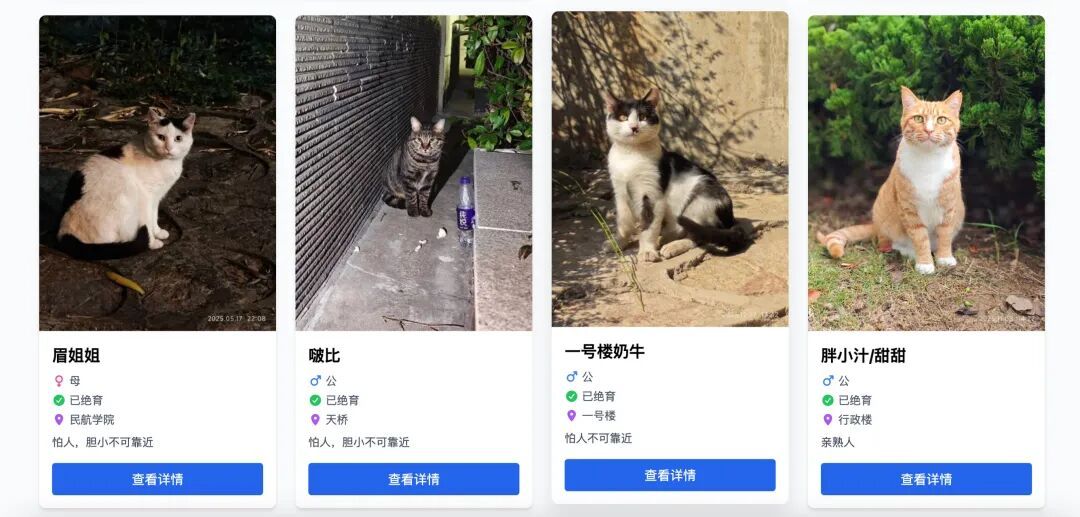Tap 查看详情 under 啵比

tap(413, 479)
